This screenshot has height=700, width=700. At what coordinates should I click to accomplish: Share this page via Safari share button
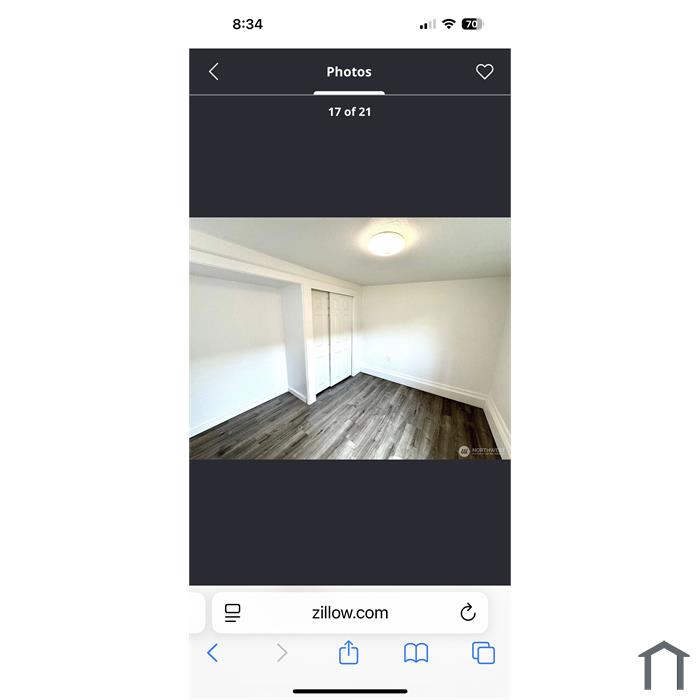(x=348, y=653)
